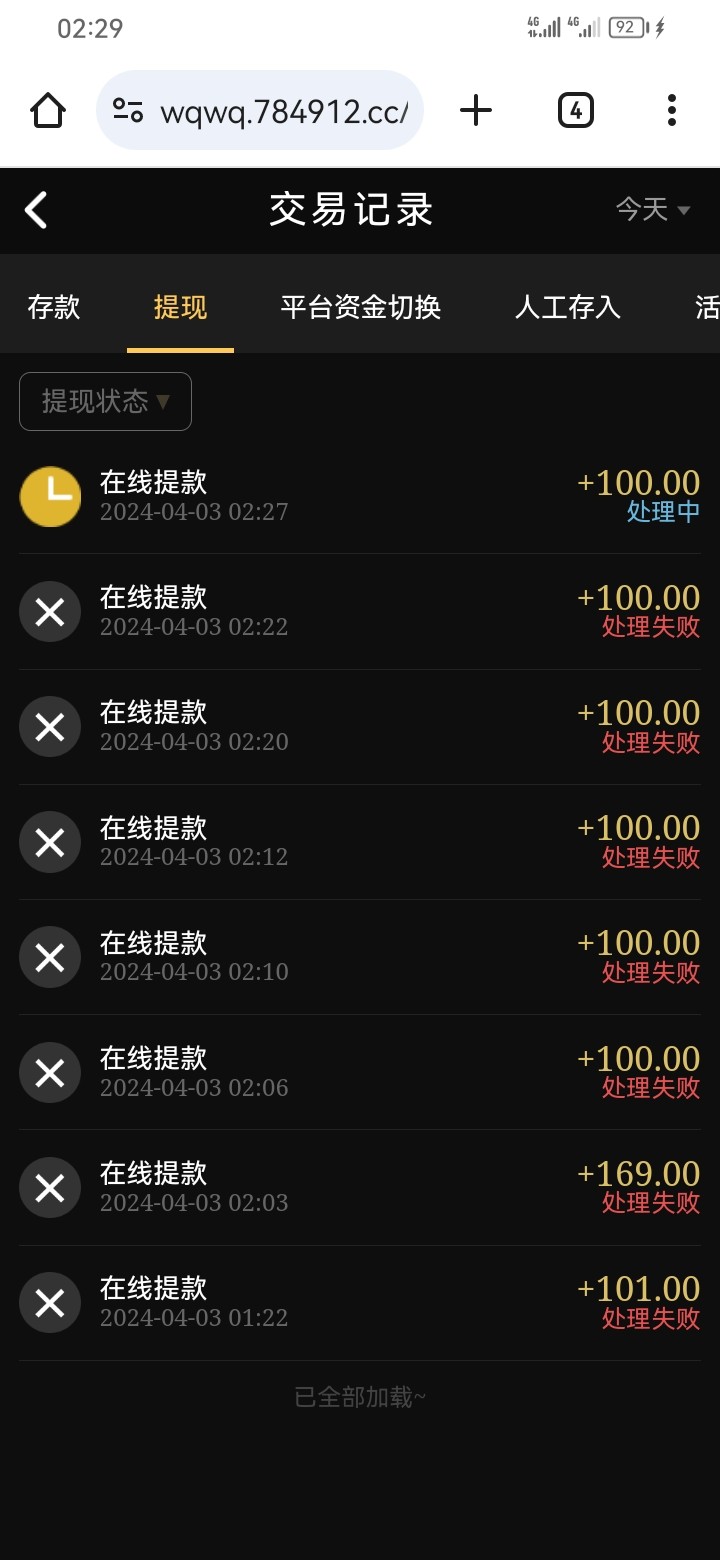
Task: Select the 提现 tab
Action: [x=180, y=307]
